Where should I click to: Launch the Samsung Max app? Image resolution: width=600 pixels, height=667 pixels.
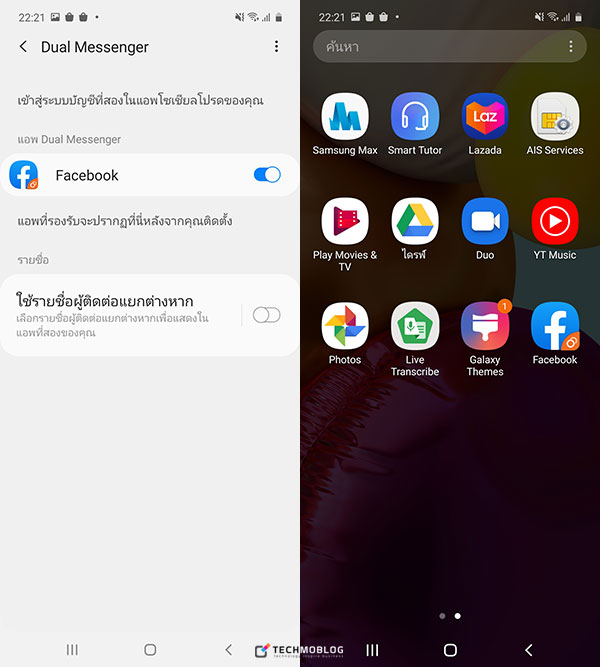[345, 117]
